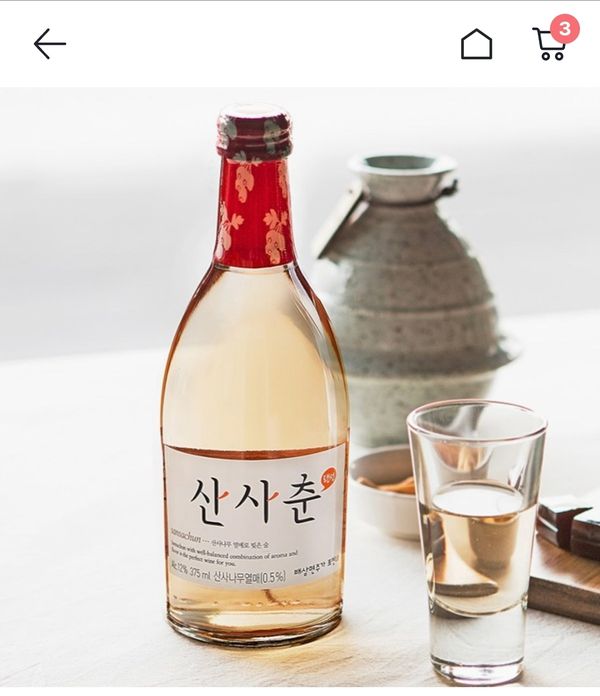Go to the home page

[x=476, y=44]
